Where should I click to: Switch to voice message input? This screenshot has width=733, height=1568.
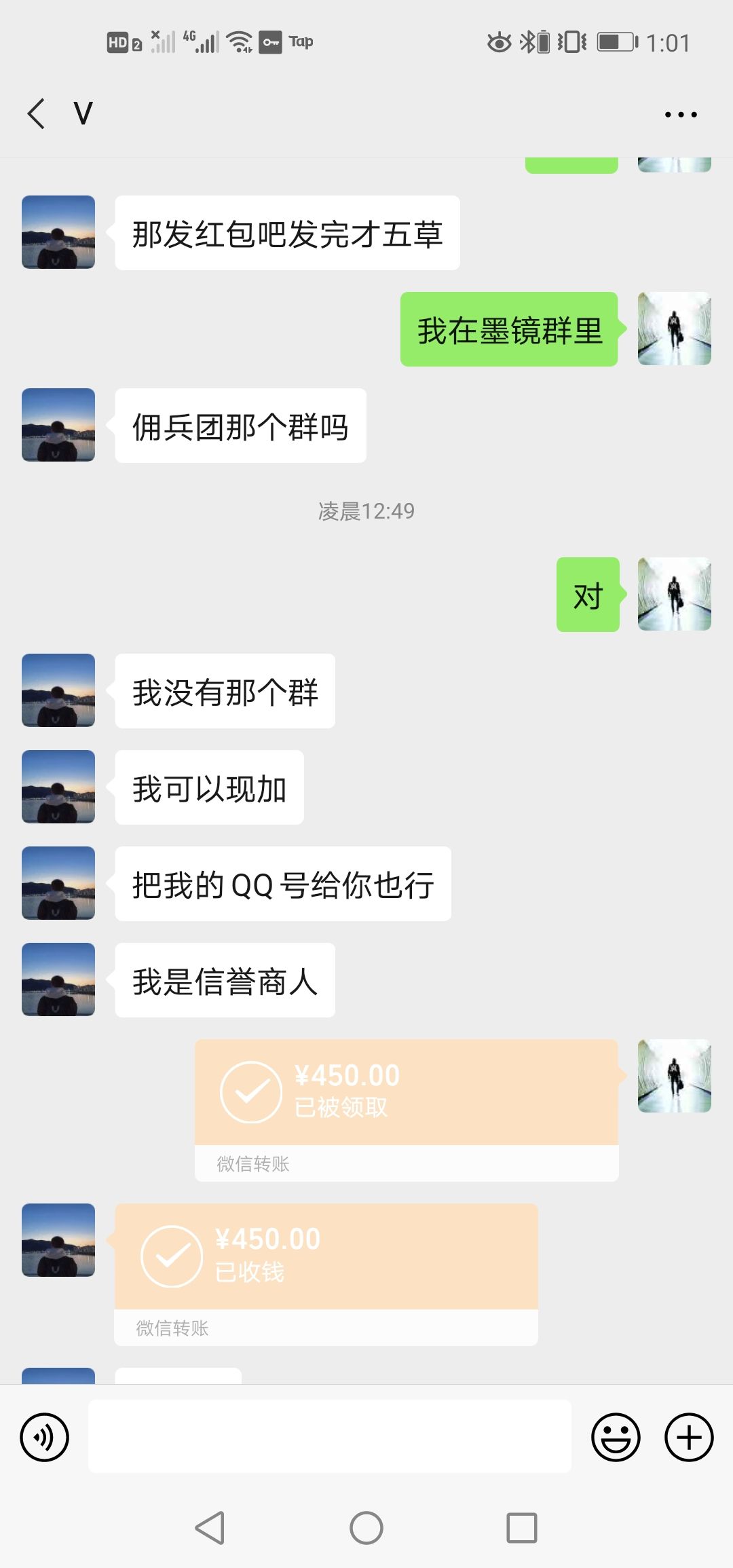click(x=45, y=1437)
